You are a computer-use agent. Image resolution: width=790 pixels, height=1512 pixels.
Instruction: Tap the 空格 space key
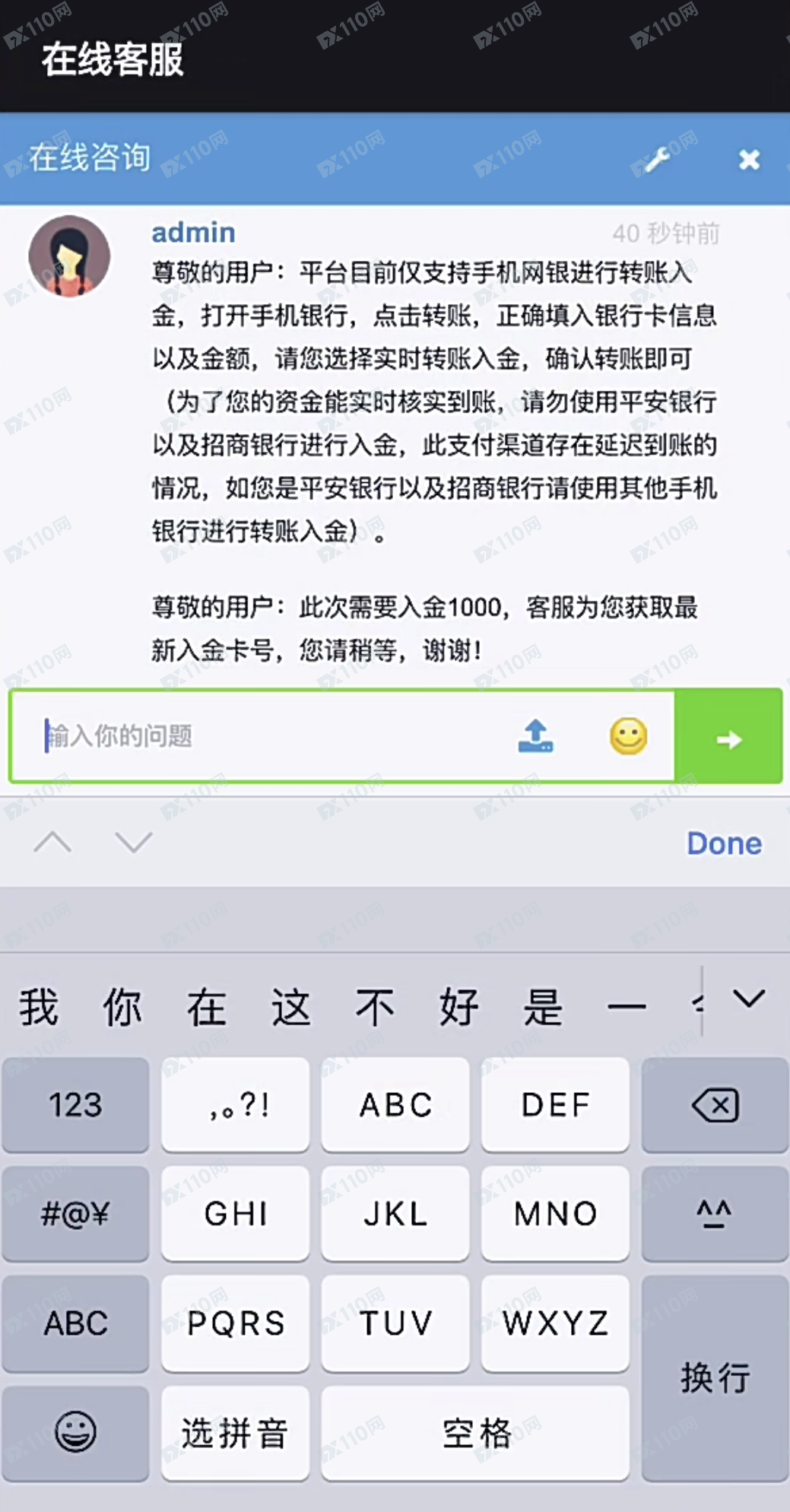[475, 1434]
